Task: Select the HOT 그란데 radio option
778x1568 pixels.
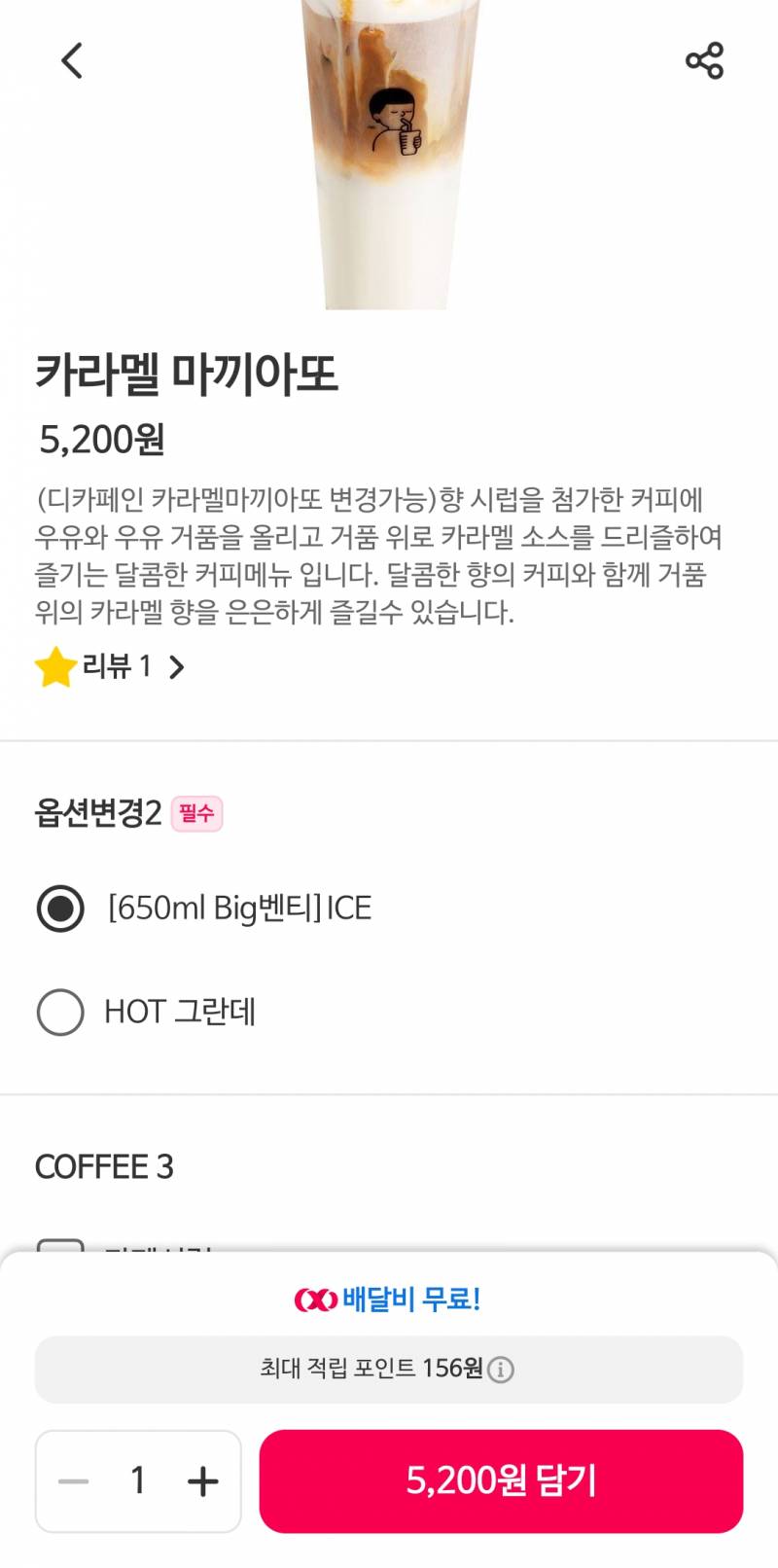Action: tap(59, 1011)
